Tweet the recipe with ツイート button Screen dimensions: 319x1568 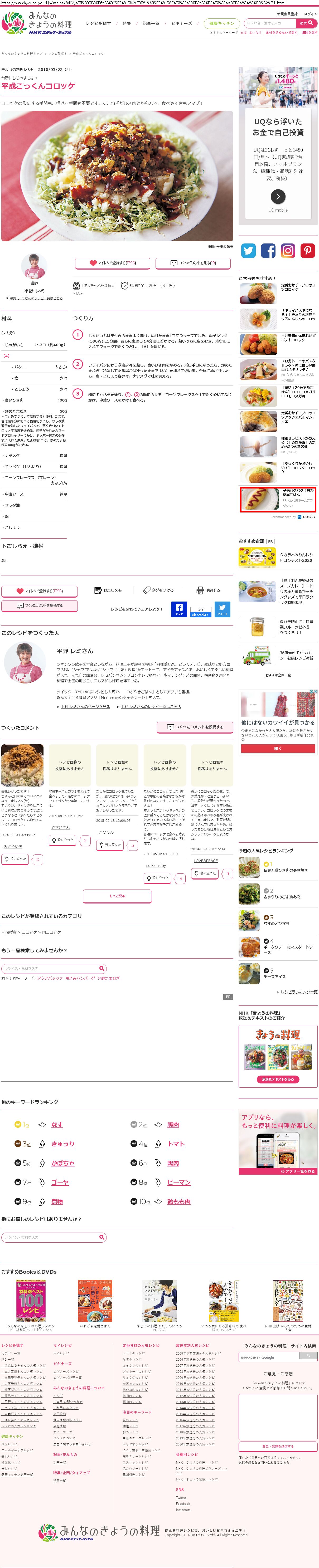pos(222,609)
